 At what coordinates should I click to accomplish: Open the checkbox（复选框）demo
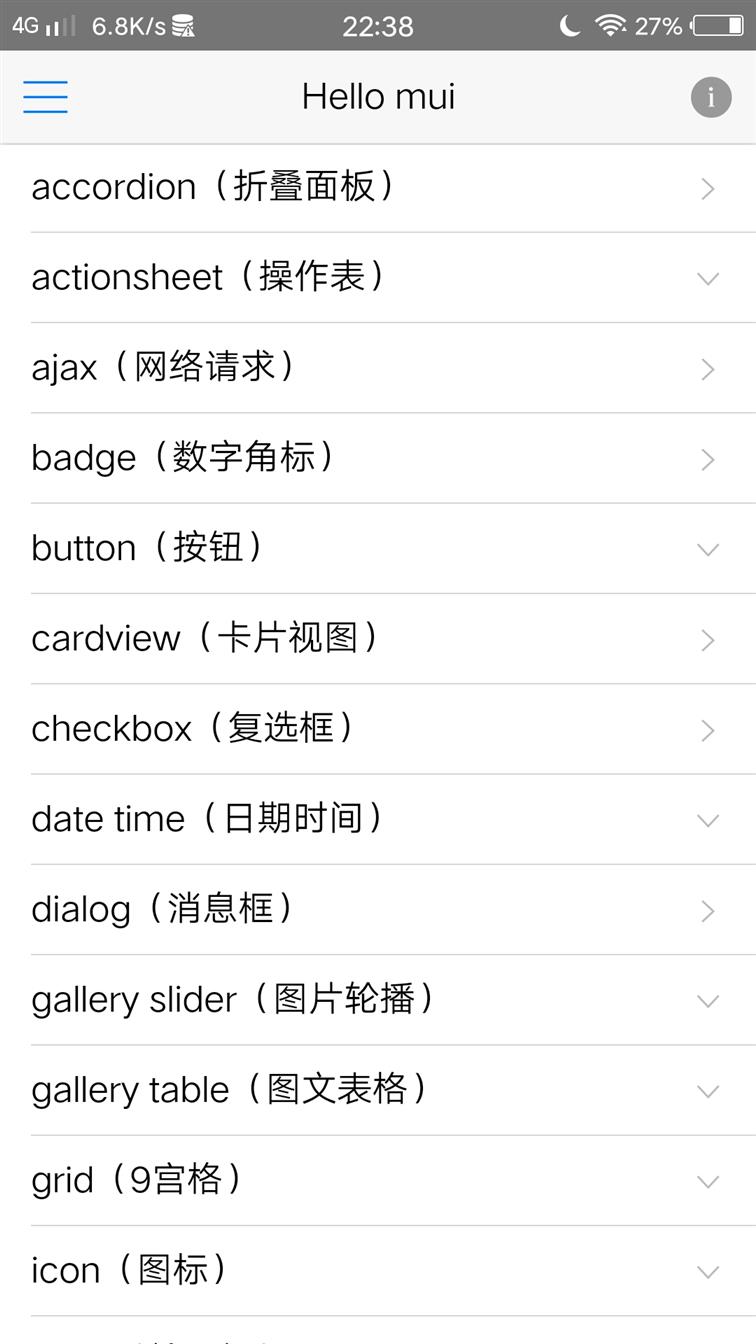(378, 729)
